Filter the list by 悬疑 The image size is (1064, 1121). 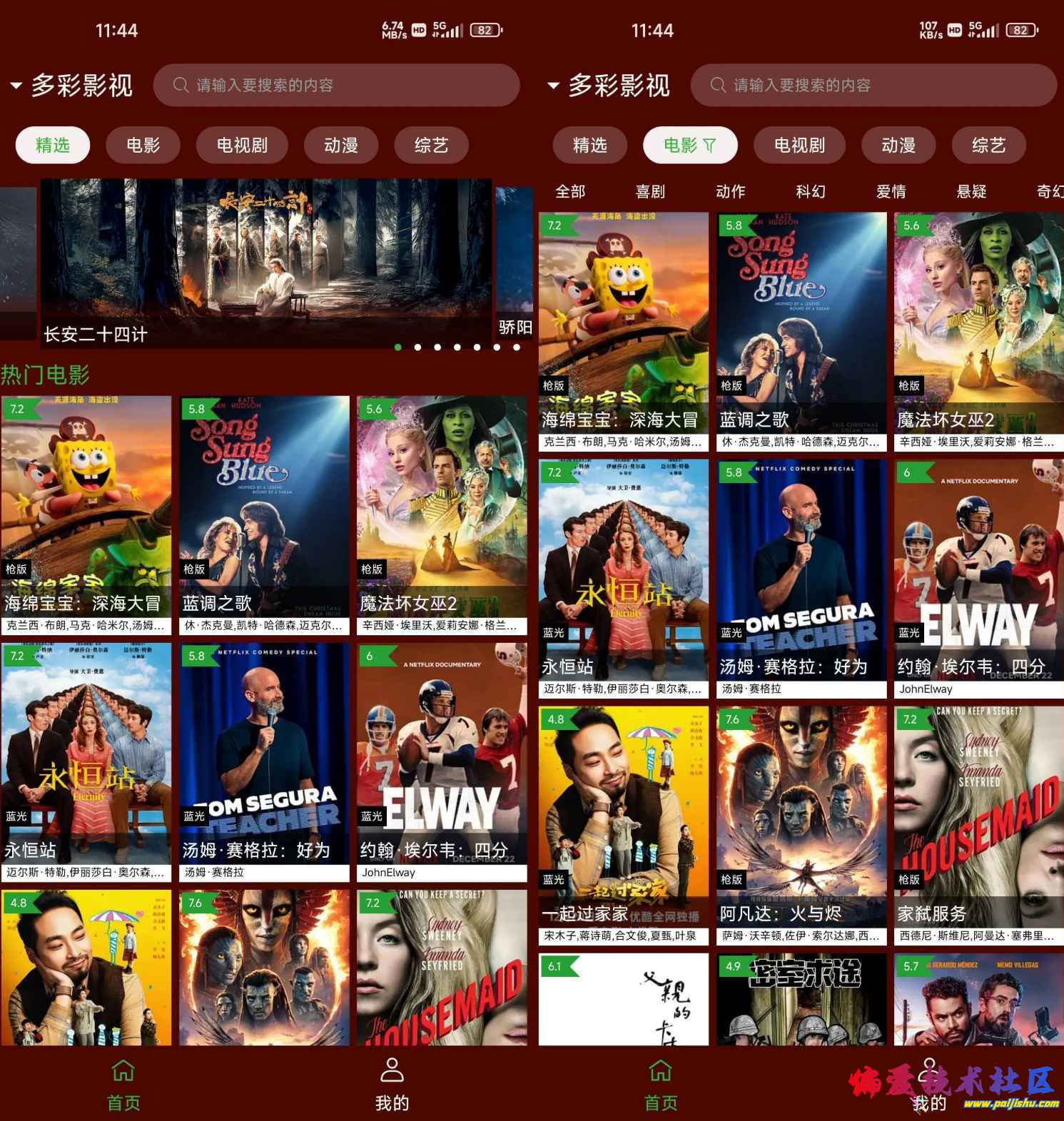[x=971, y=191]
